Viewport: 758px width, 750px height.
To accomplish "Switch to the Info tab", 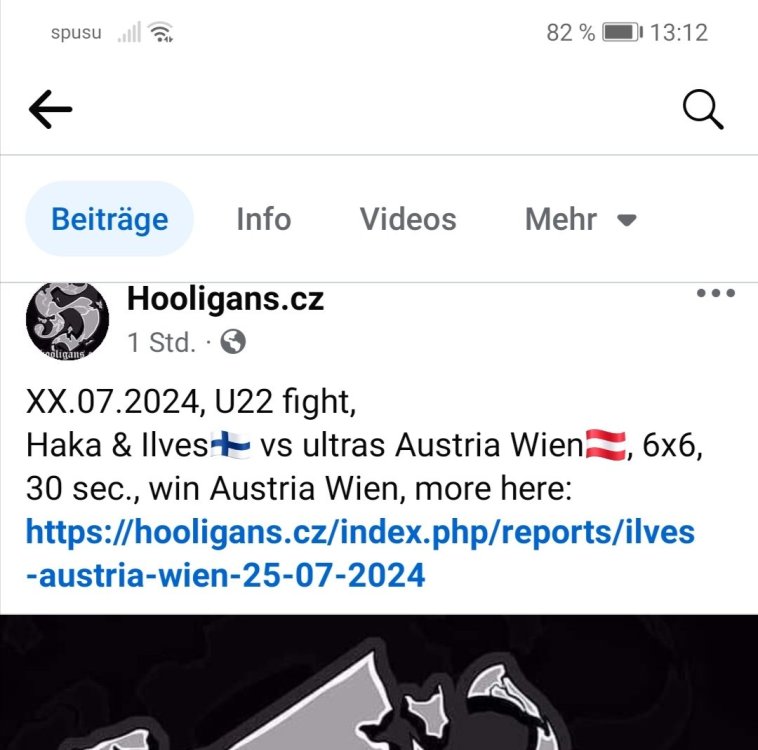I will (x=263, y=219).
